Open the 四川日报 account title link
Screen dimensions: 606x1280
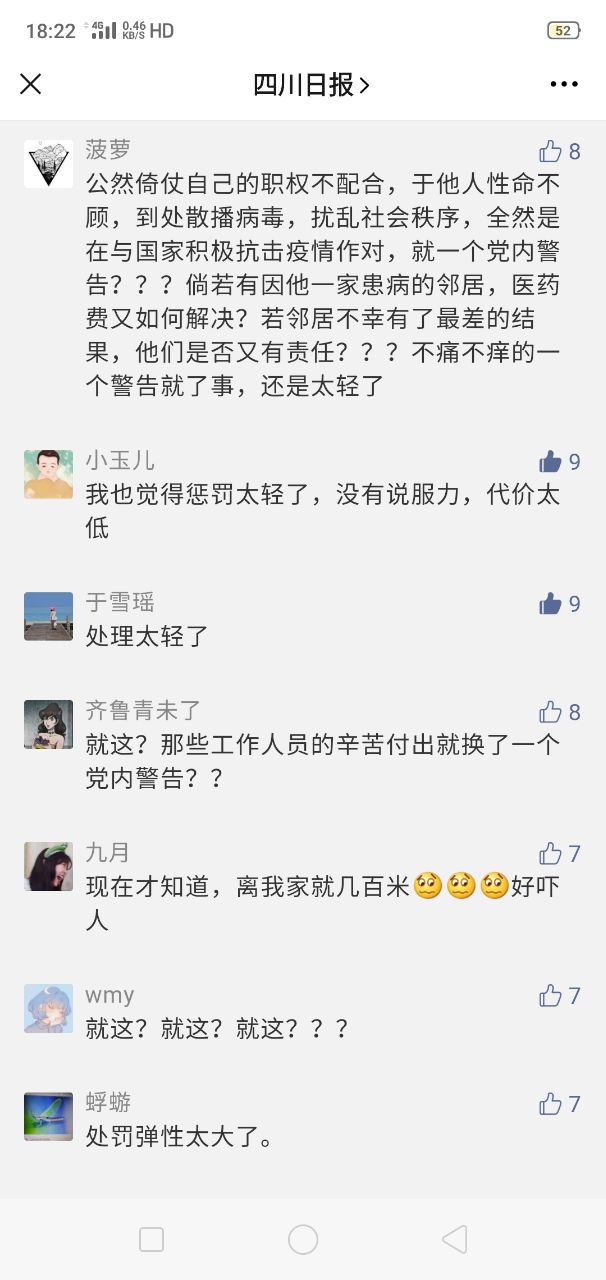(311, 85)
